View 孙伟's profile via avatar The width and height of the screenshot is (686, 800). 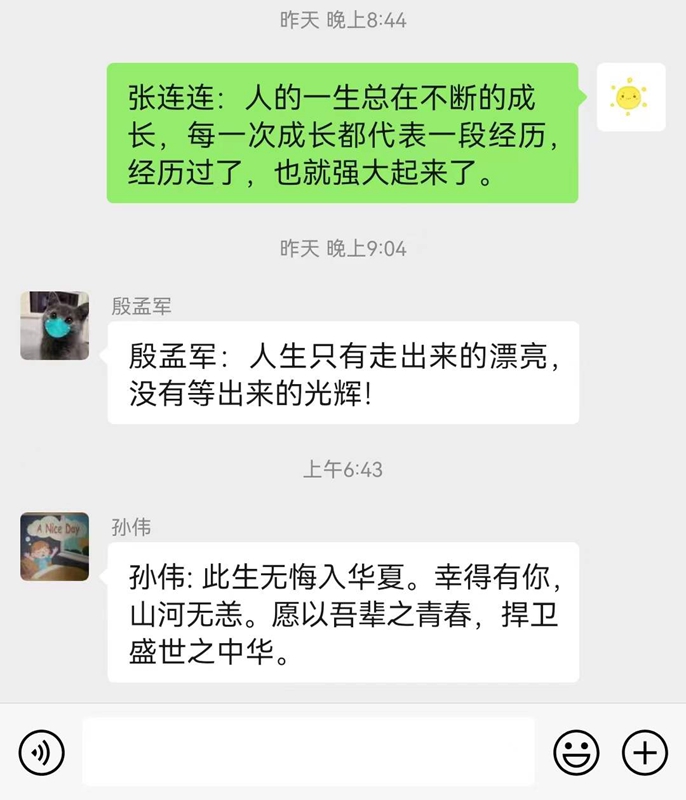(x=55, y=547)
